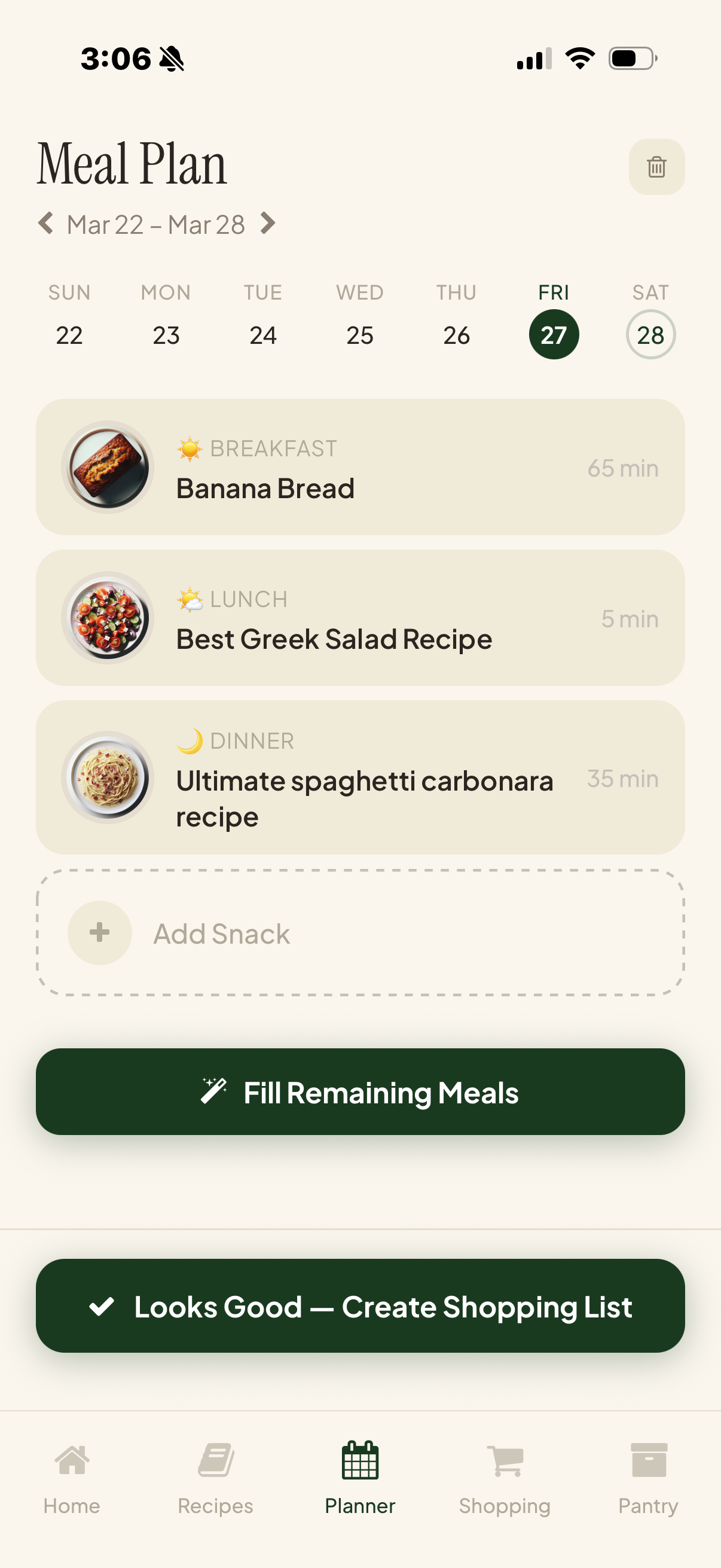Image resolution: width=721 pixels, height=1568 pixels.
Task: Go to previous week with left chevron
Action: click(x=46, y=224)
